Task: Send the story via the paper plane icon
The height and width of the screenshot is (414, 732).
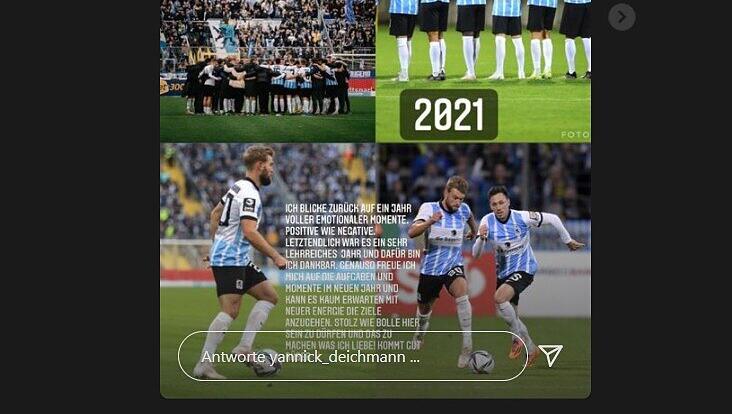Action: click(x=551, y=356)
